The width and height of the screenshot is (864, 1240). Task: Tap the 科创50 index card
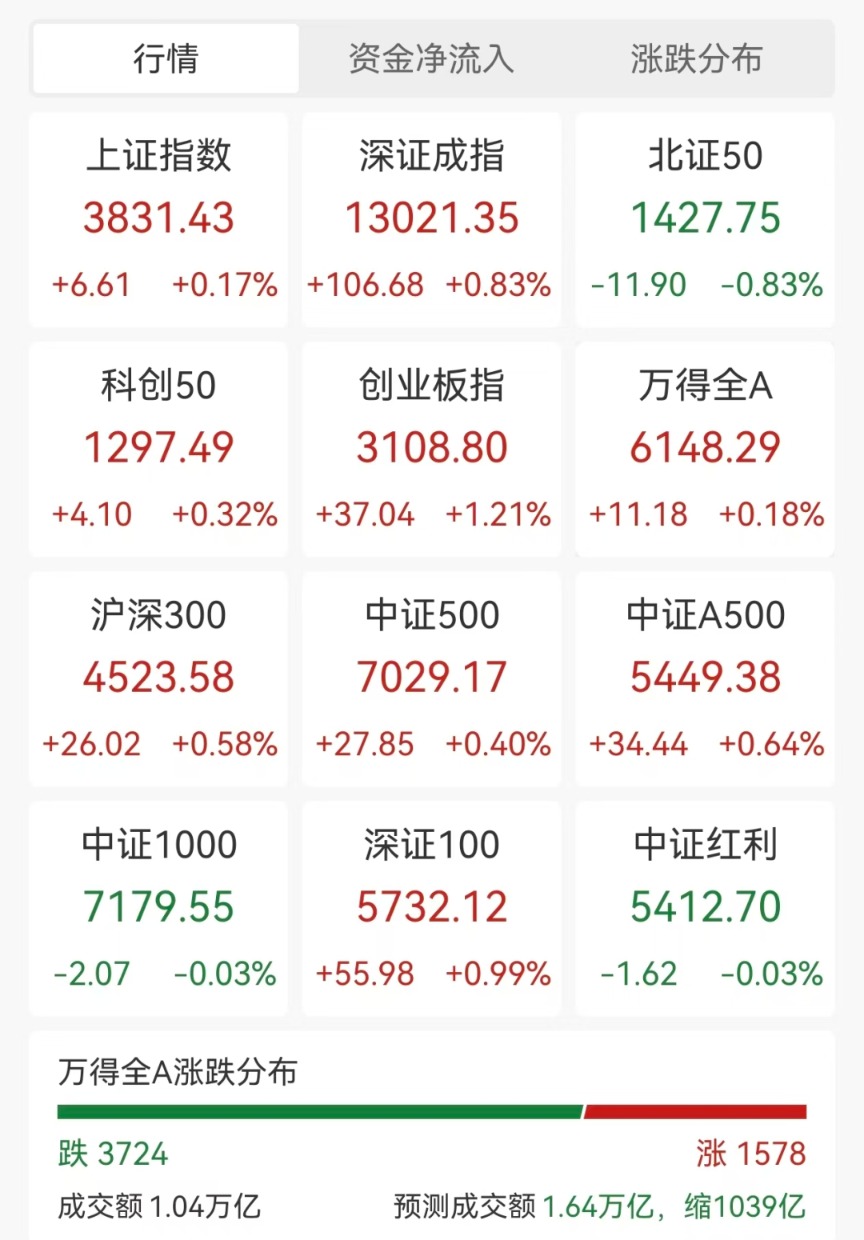click(158, 449)
